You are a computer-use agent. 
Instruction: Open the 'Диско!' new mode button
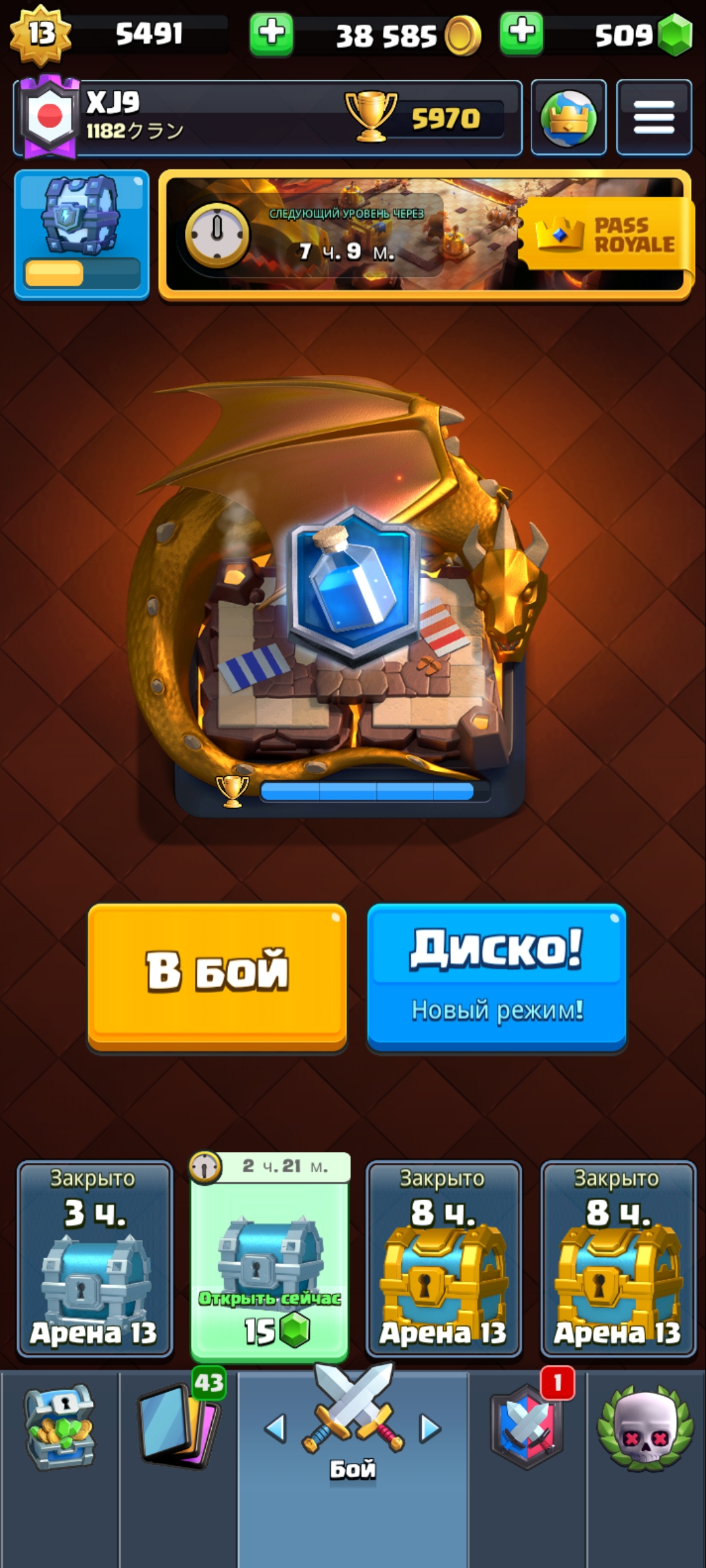(x=497, y=975)
